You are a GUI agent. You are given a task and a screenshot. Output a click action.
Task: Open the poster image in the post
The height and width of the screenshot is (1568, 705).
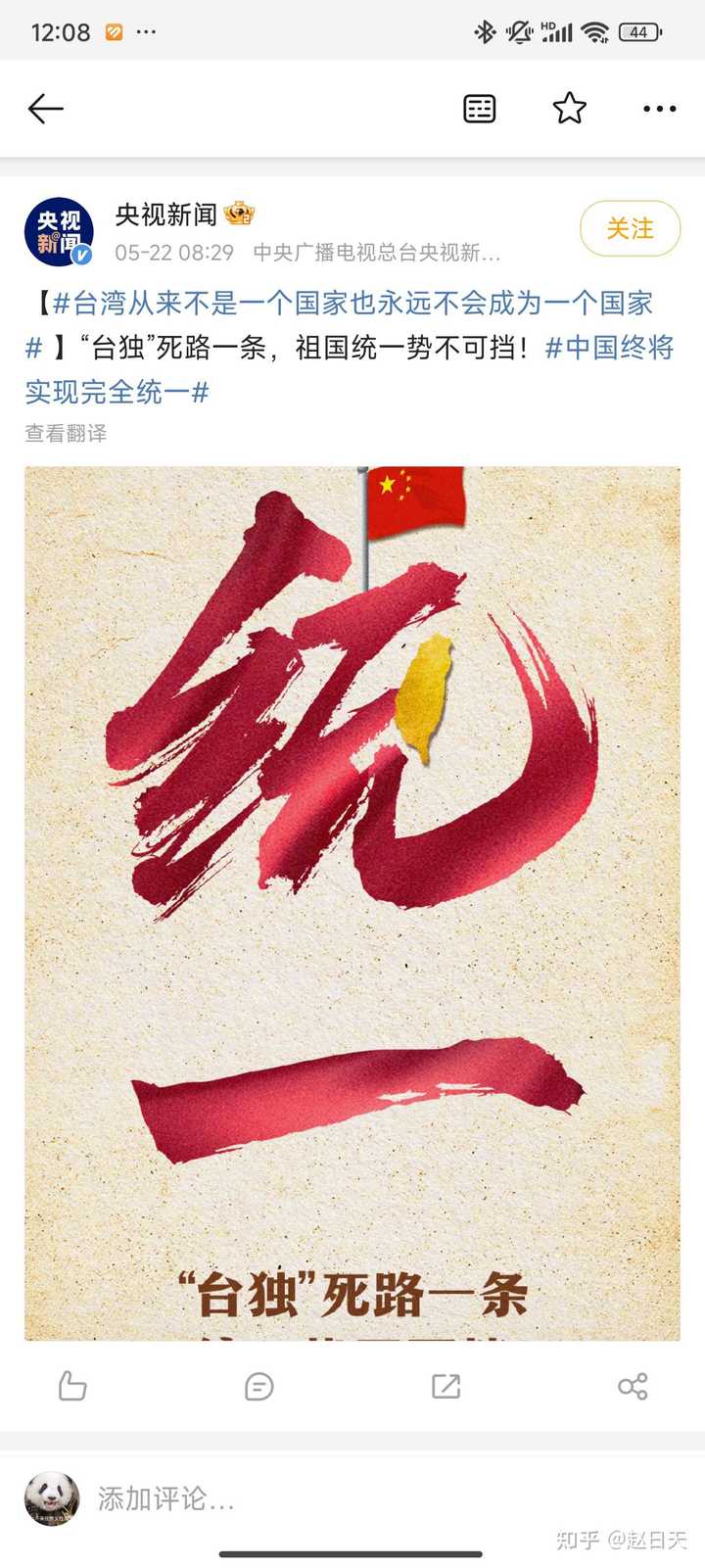pyautogui.click(x=352, y=903)
